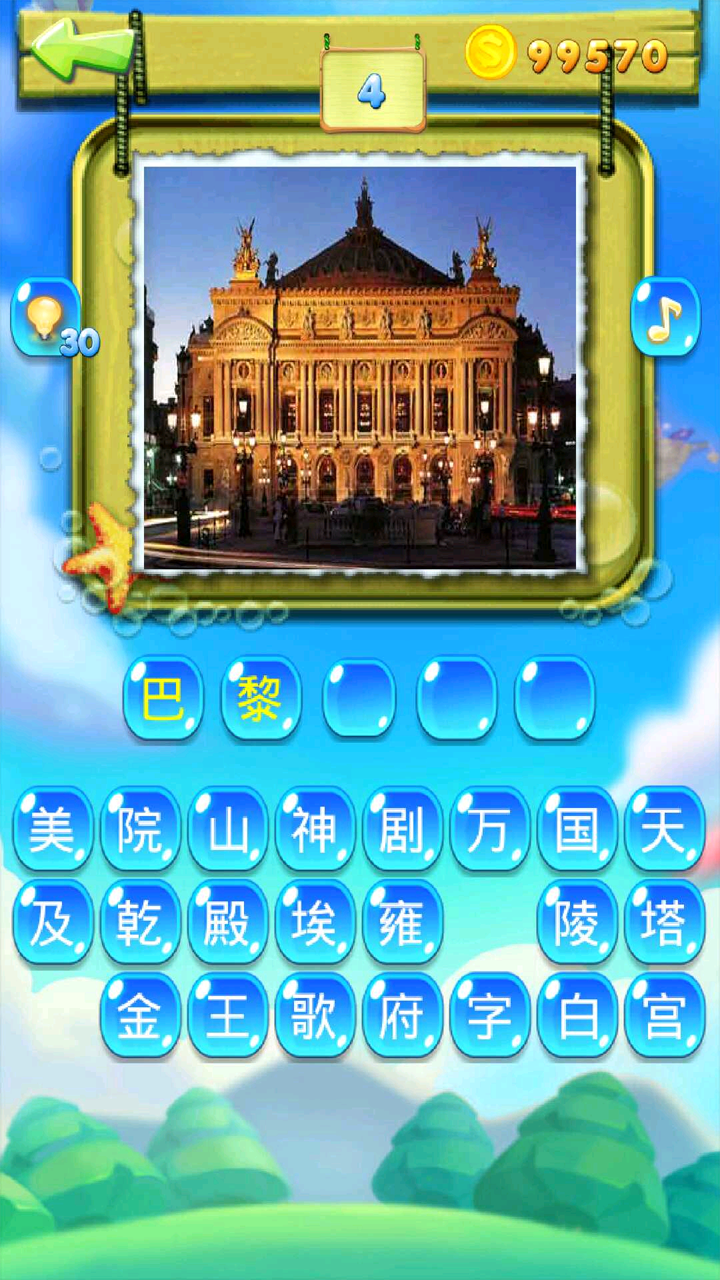Tap the 金 character tile
The width and height of the screenshot is (720, 1280).
coord(140,1014)
